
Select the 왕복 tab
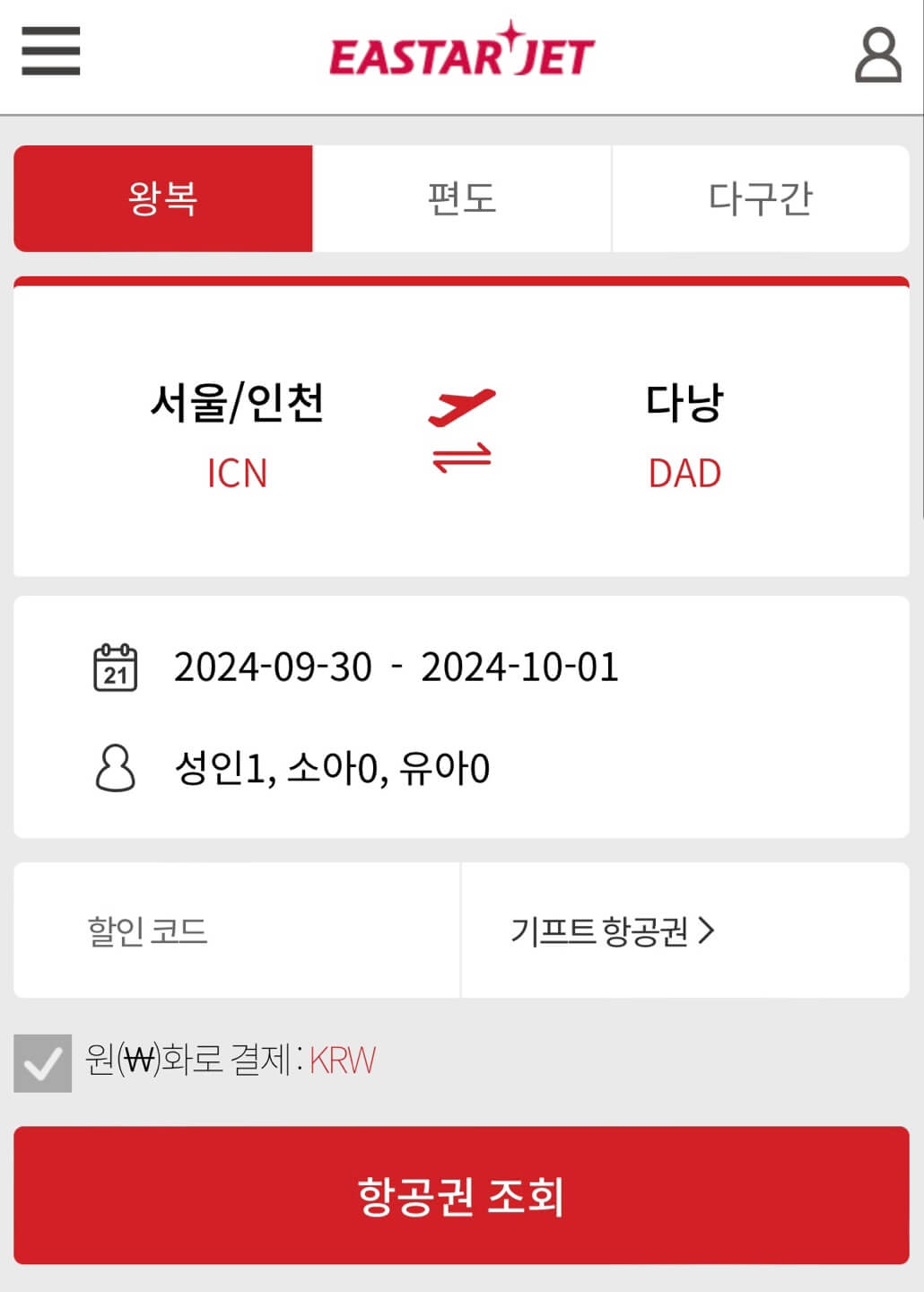coord(161,199)
